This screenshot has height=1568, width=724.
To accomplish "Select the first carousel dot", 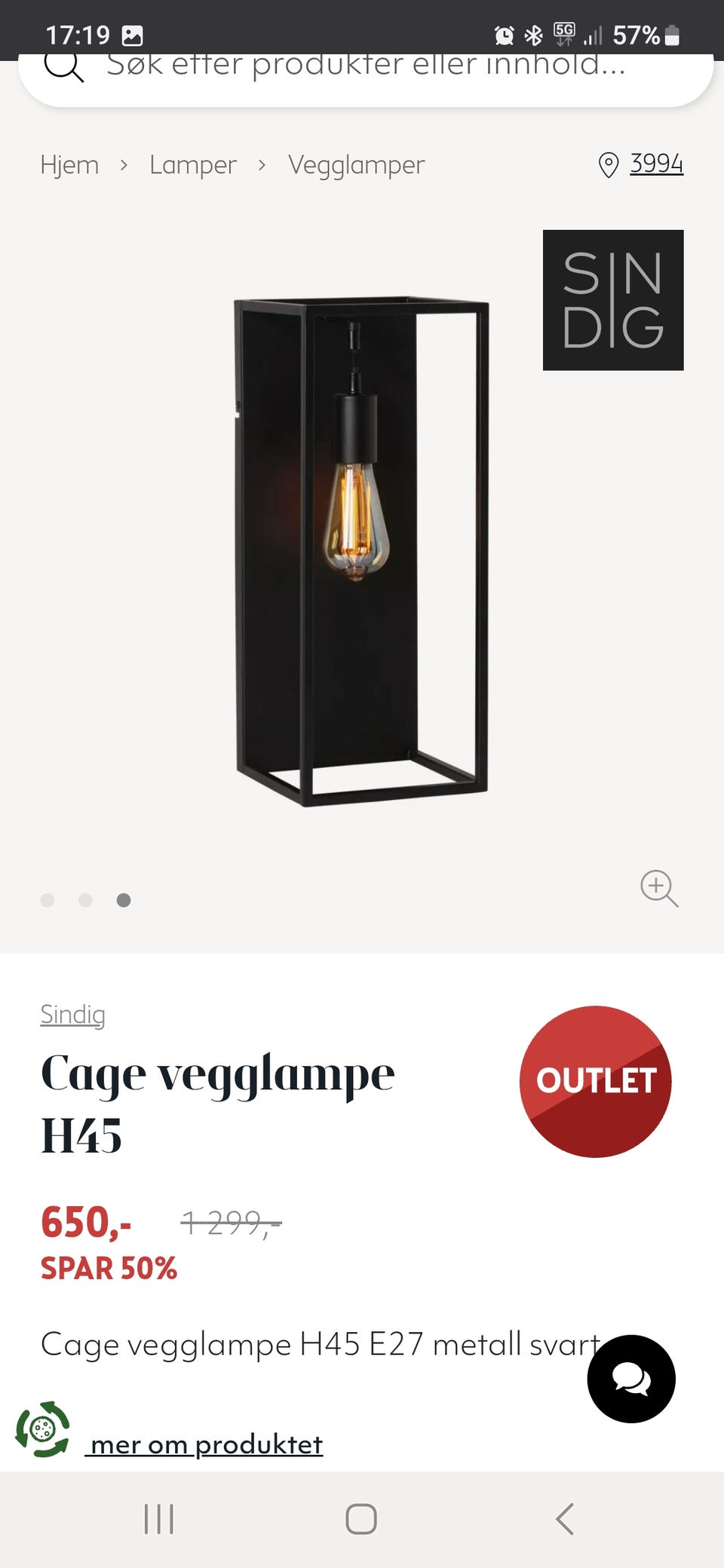I will (48, 899).
